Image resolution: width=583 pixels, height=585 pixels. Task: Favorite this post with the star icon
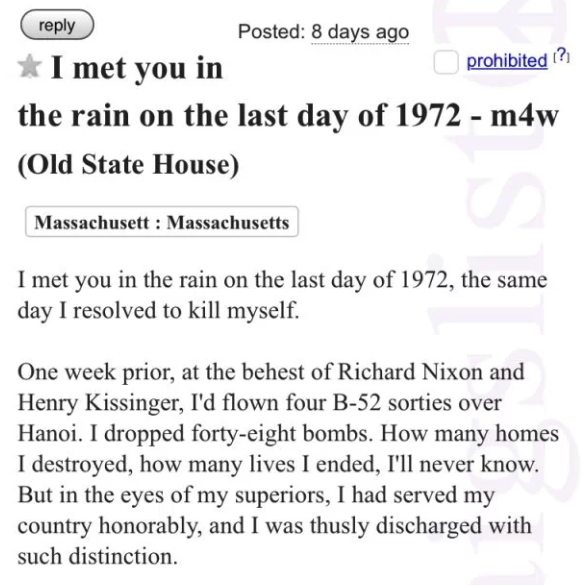click(x=29, y=67)
